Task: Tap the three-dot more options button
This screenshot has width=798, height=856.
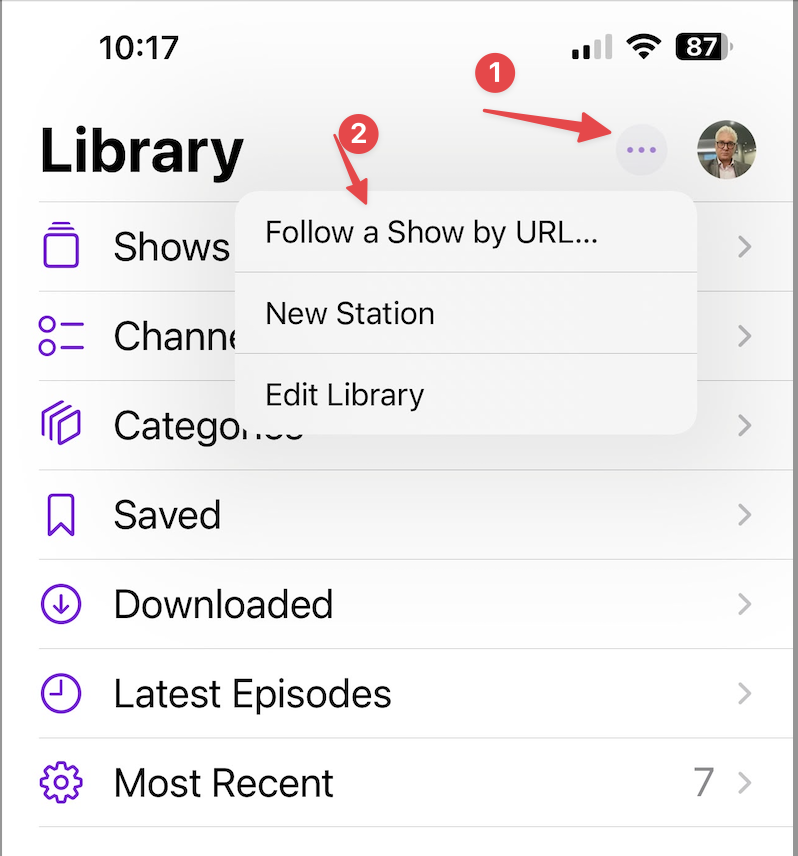Action: [640, 151]
